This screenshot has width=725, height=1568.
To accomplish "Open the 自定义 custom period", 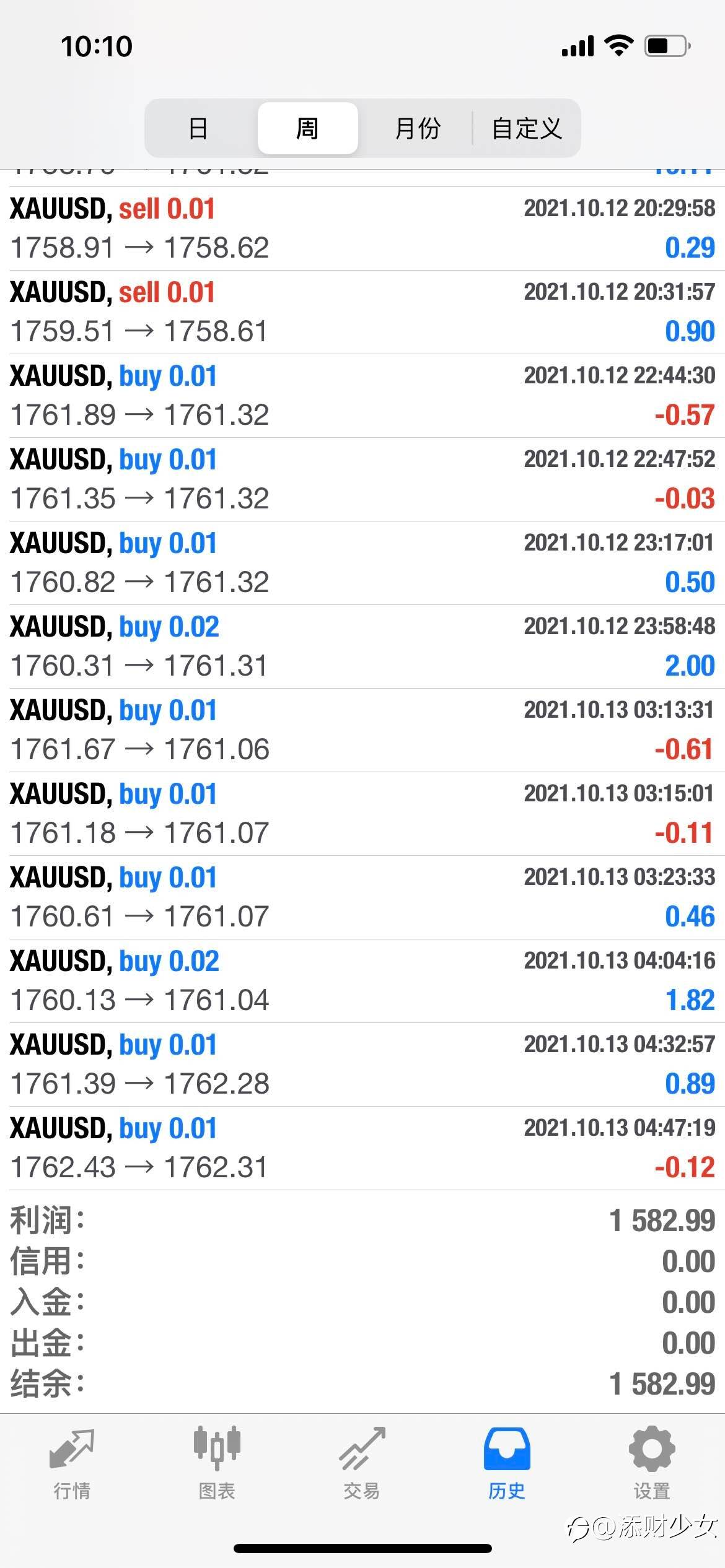I will coord(527,128).
